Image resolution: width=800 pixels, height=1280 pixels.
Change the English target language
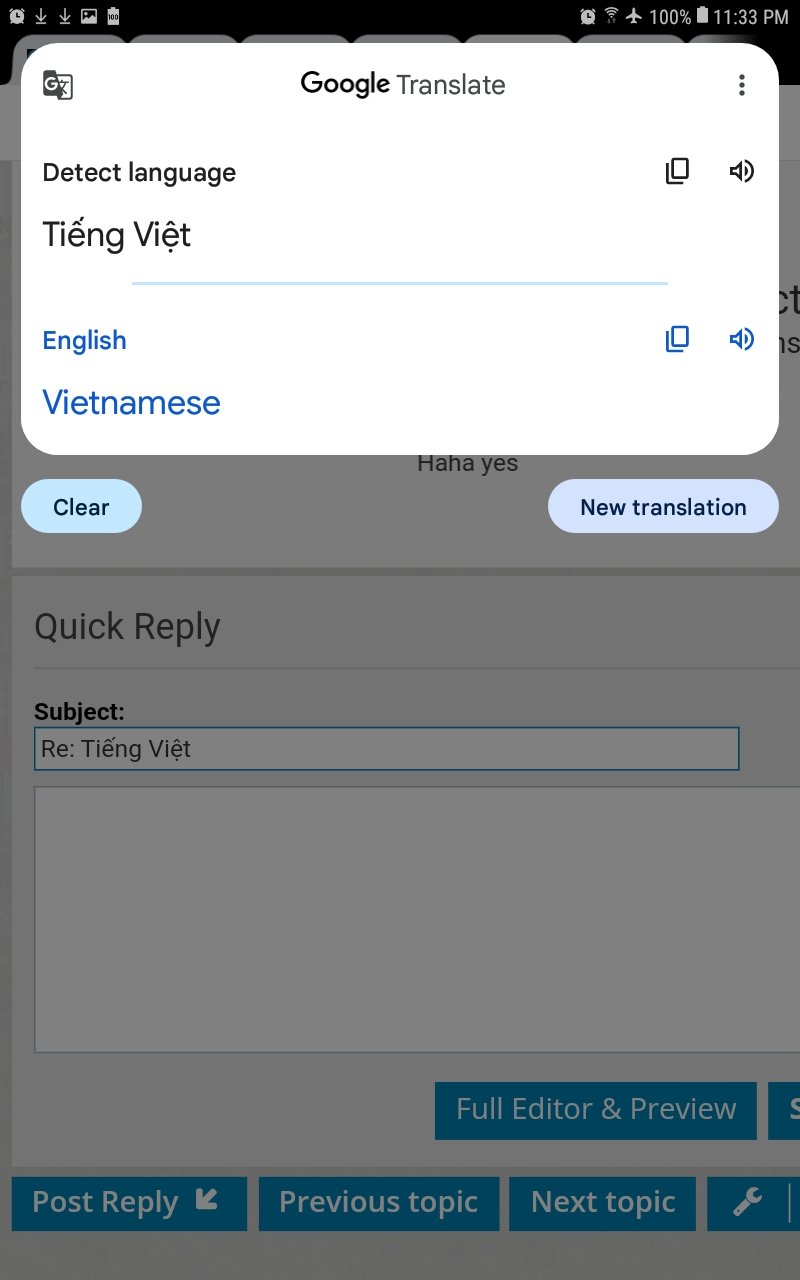pyautogui.click(x=84, y=341)
